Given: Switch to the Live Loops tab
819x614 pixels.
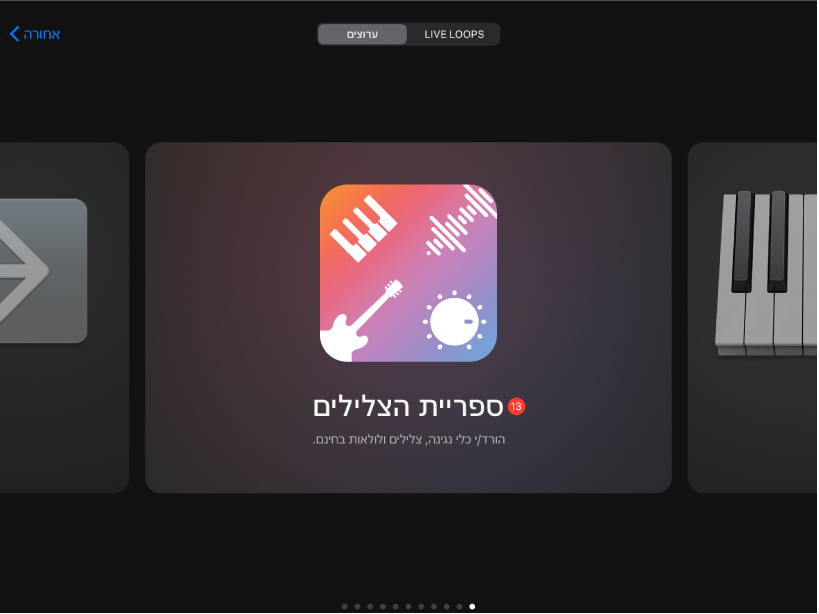Looking at the screenshot, I should (453, 34).
